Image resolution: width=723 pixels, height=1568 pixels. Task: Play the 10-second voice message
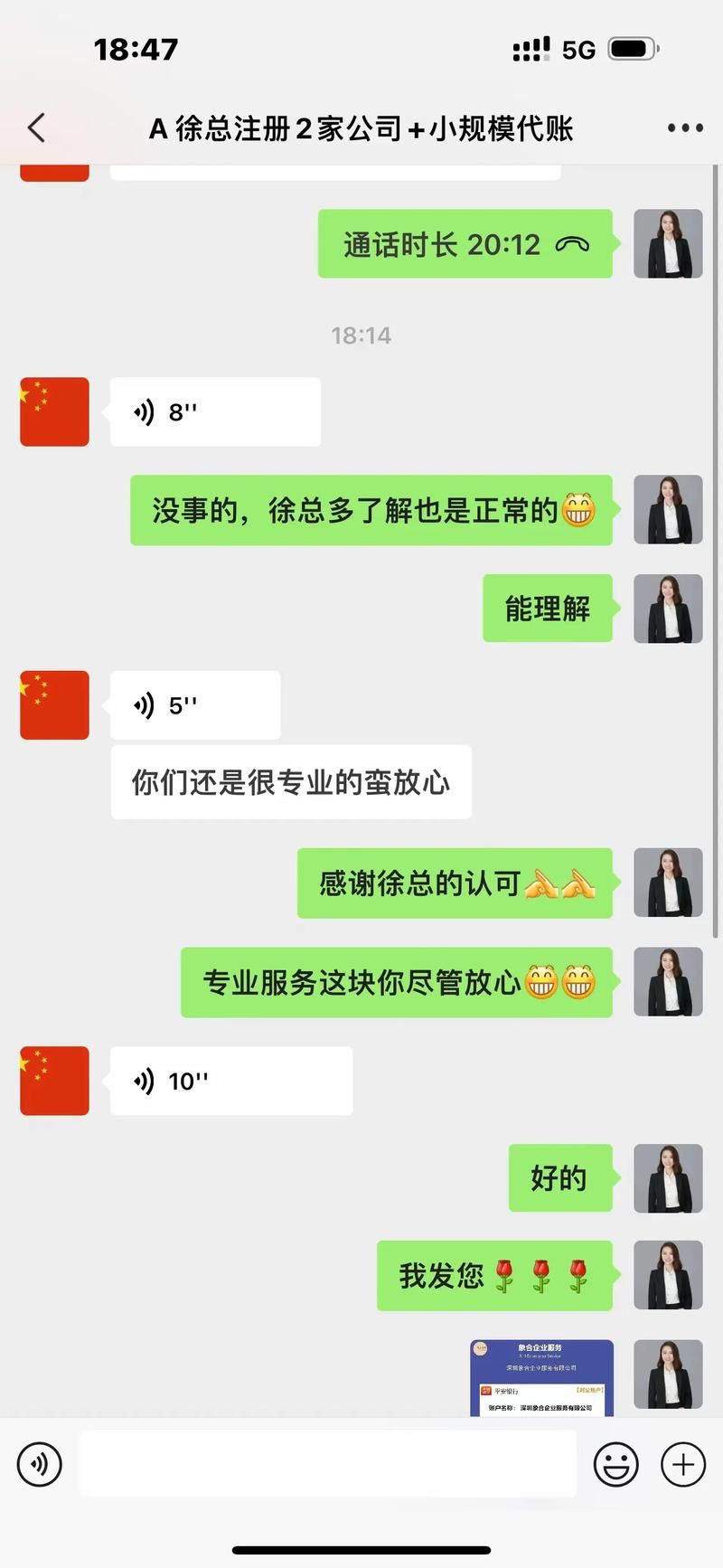click(231, 1082)
